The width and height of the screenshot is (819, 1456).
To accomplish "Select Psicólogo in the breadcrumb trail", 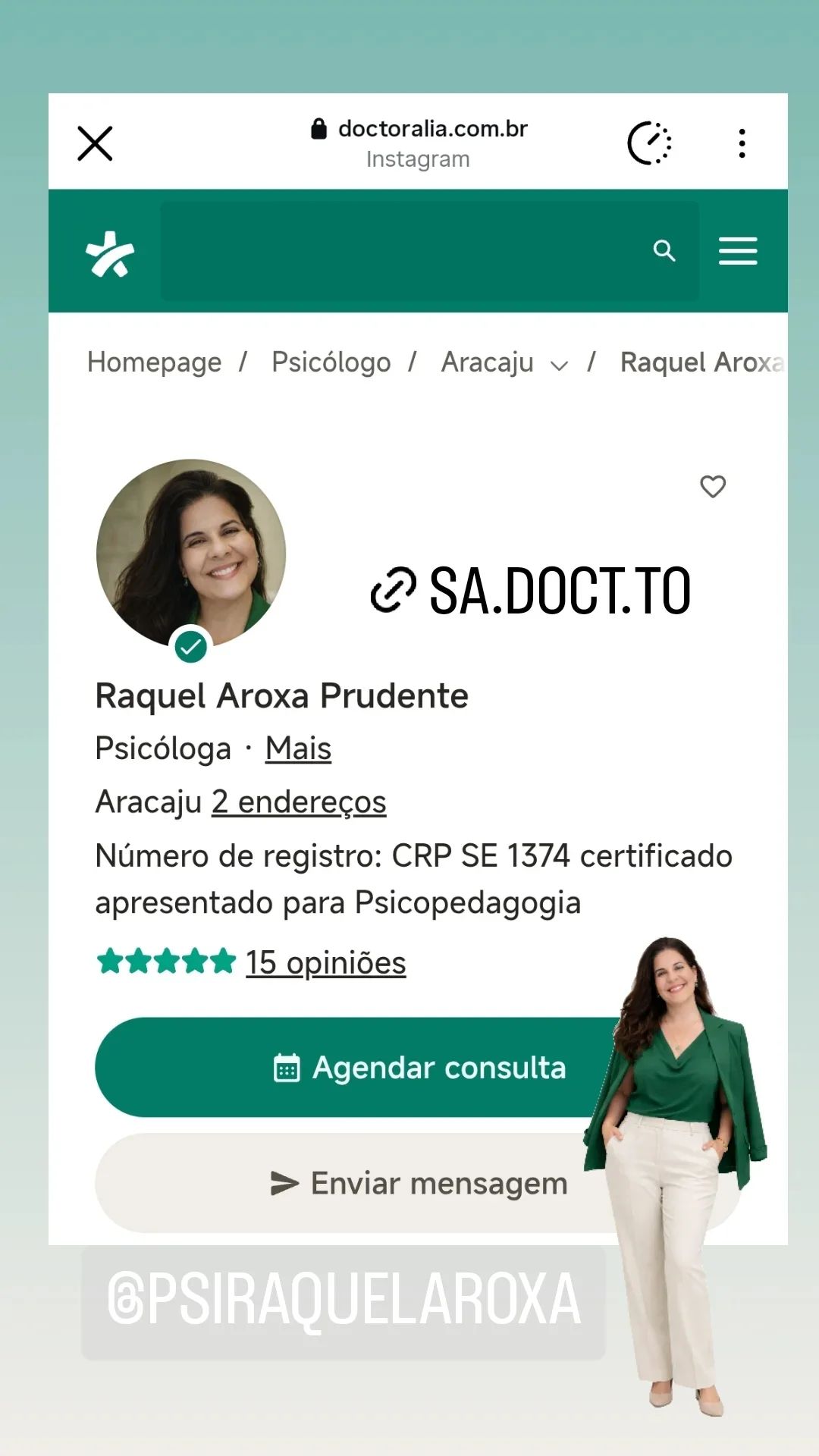I will point(329,362).
